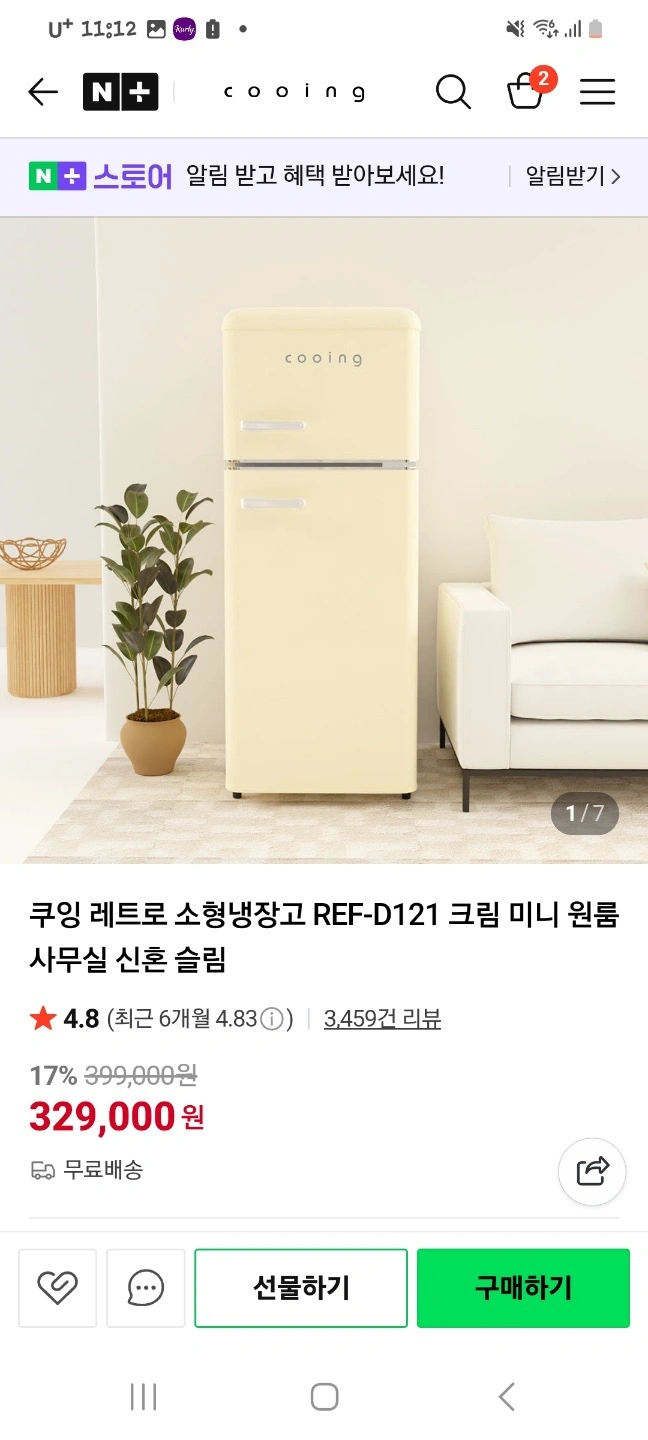
Task: Open the cream refrigerator product image
Action: 324,541
